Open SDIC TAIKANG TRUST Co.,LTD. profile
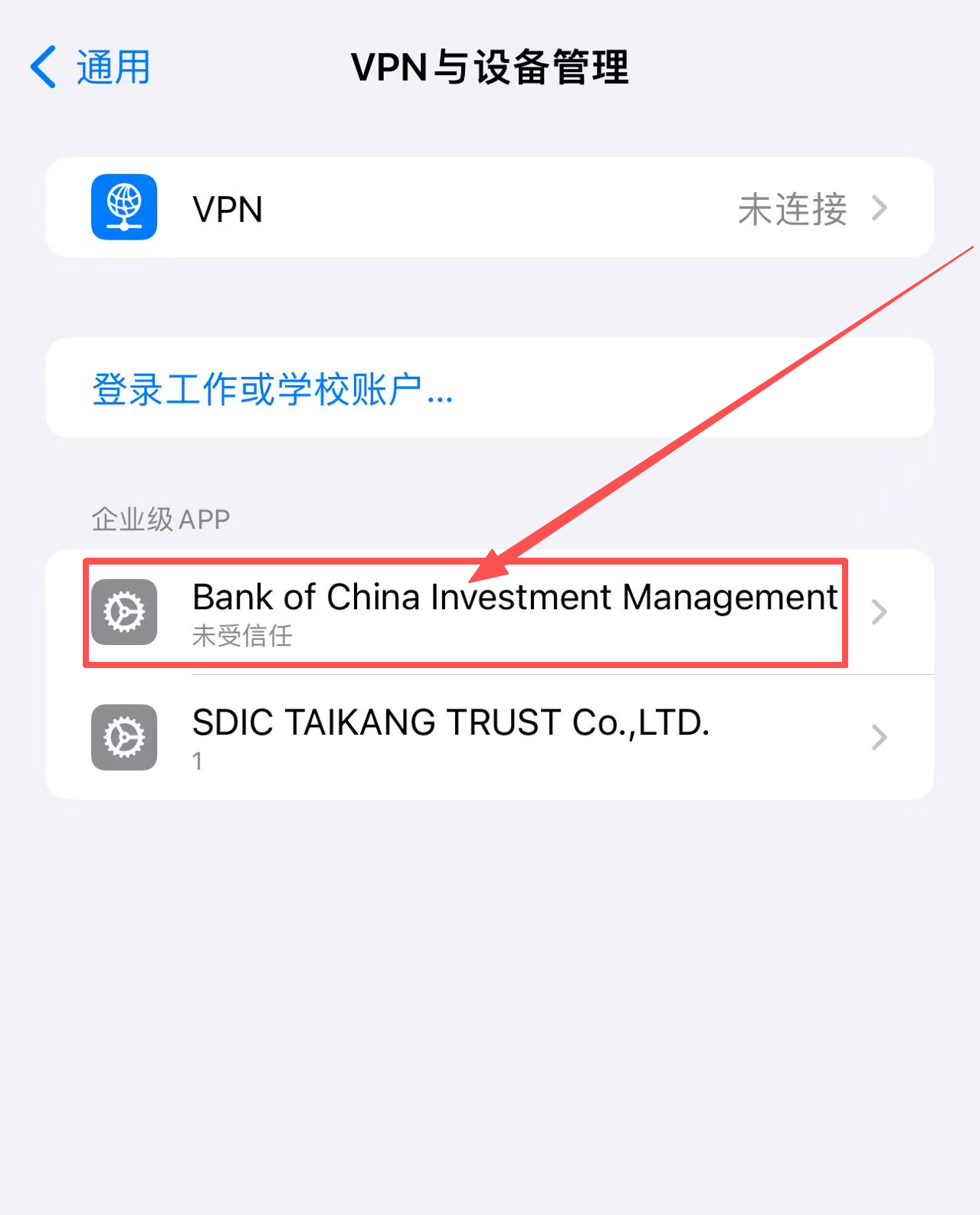980x1215 pixels. point(489,738)
